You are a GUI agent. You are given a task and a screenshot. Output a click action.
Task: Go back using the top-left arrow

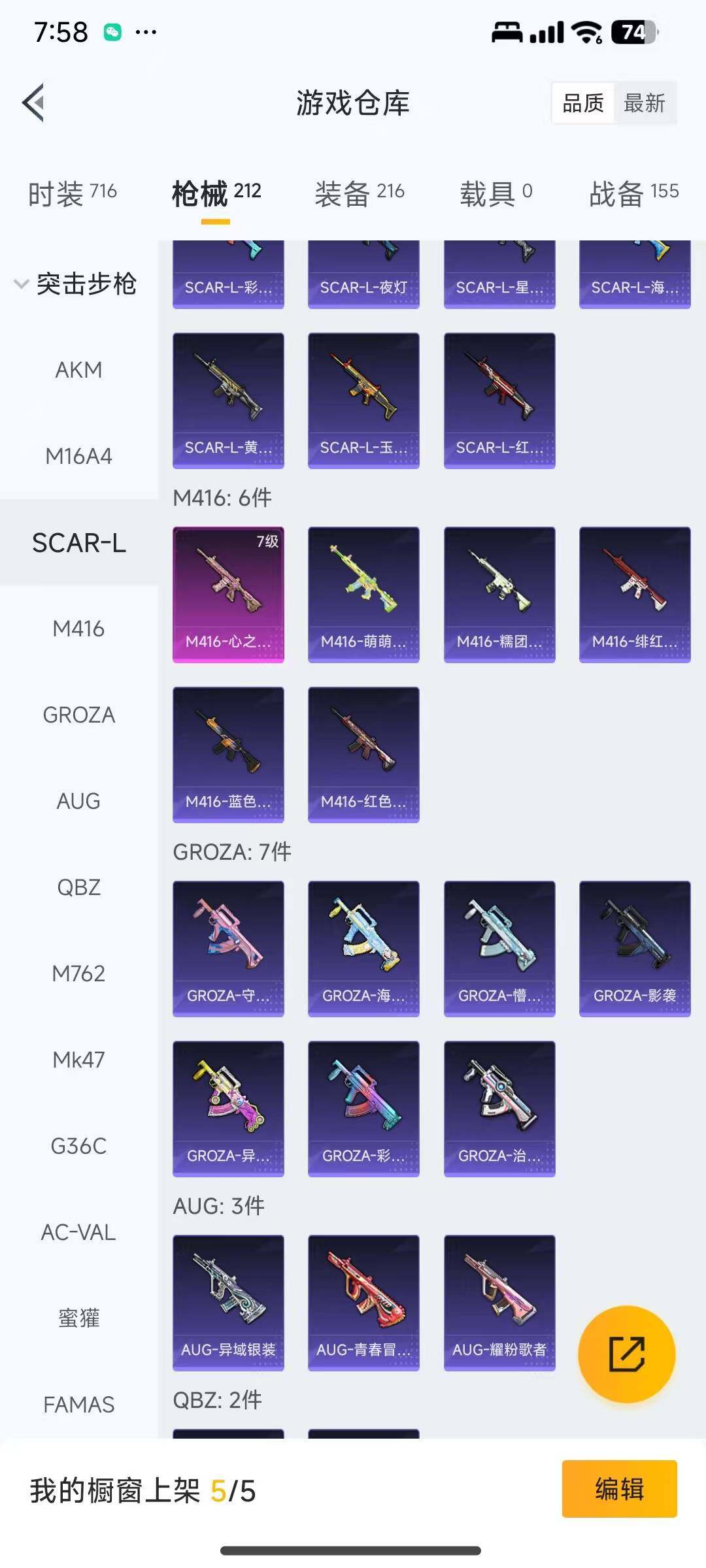coord(34,103)
